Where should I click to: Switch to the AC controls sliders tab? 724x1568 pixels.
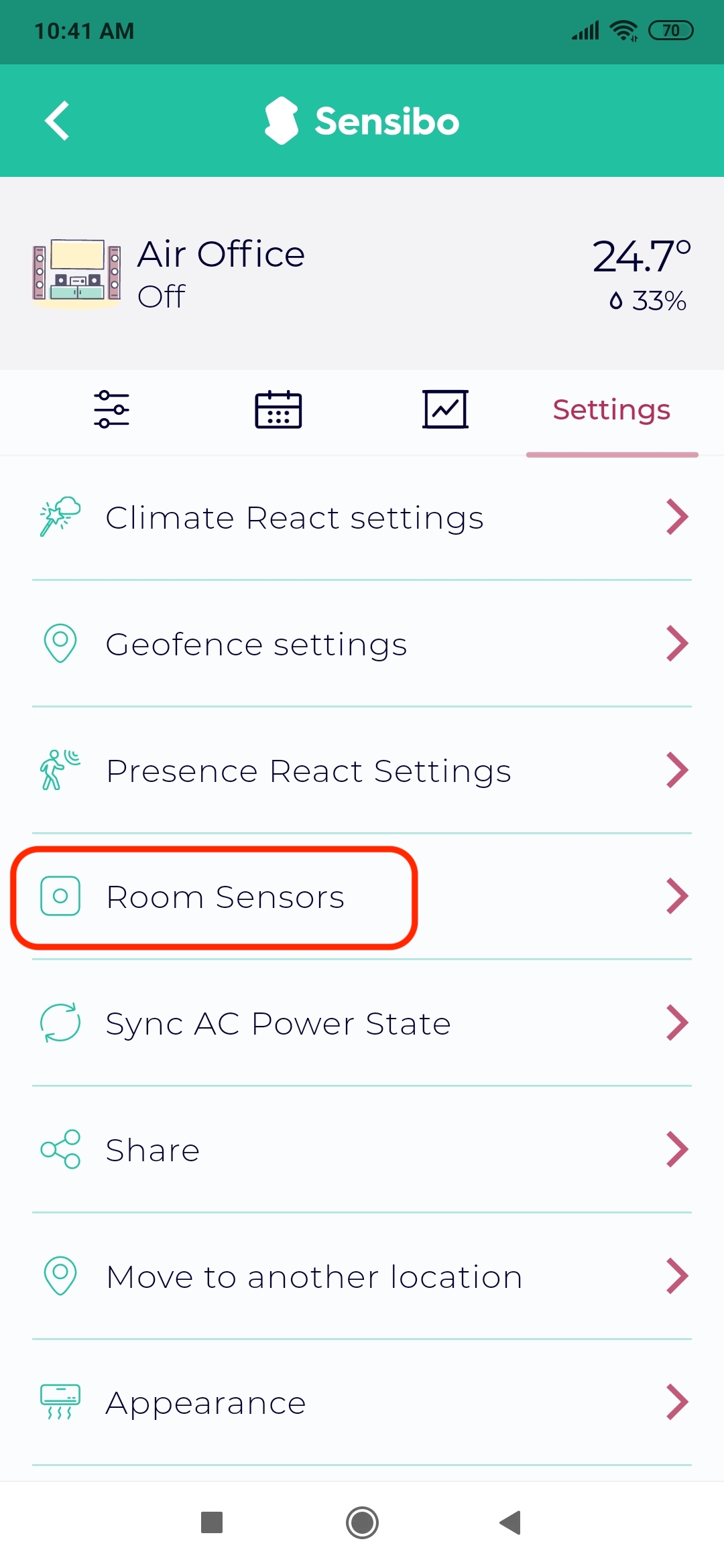pyautogui.click(x=111, y=409)
